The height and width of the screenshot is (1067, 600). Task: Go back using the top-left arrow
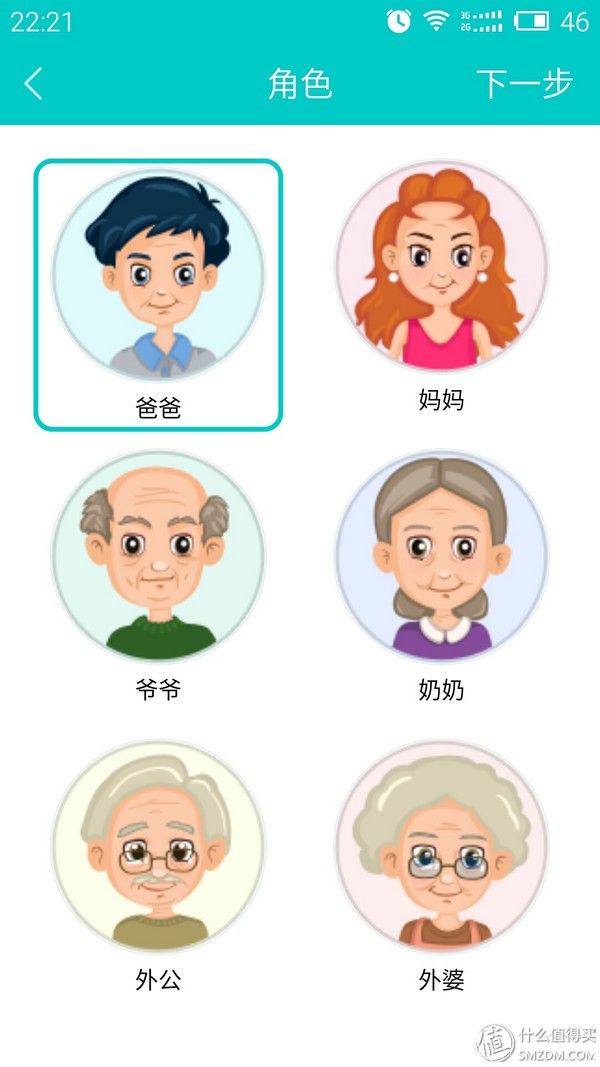[x=34, y=84]
